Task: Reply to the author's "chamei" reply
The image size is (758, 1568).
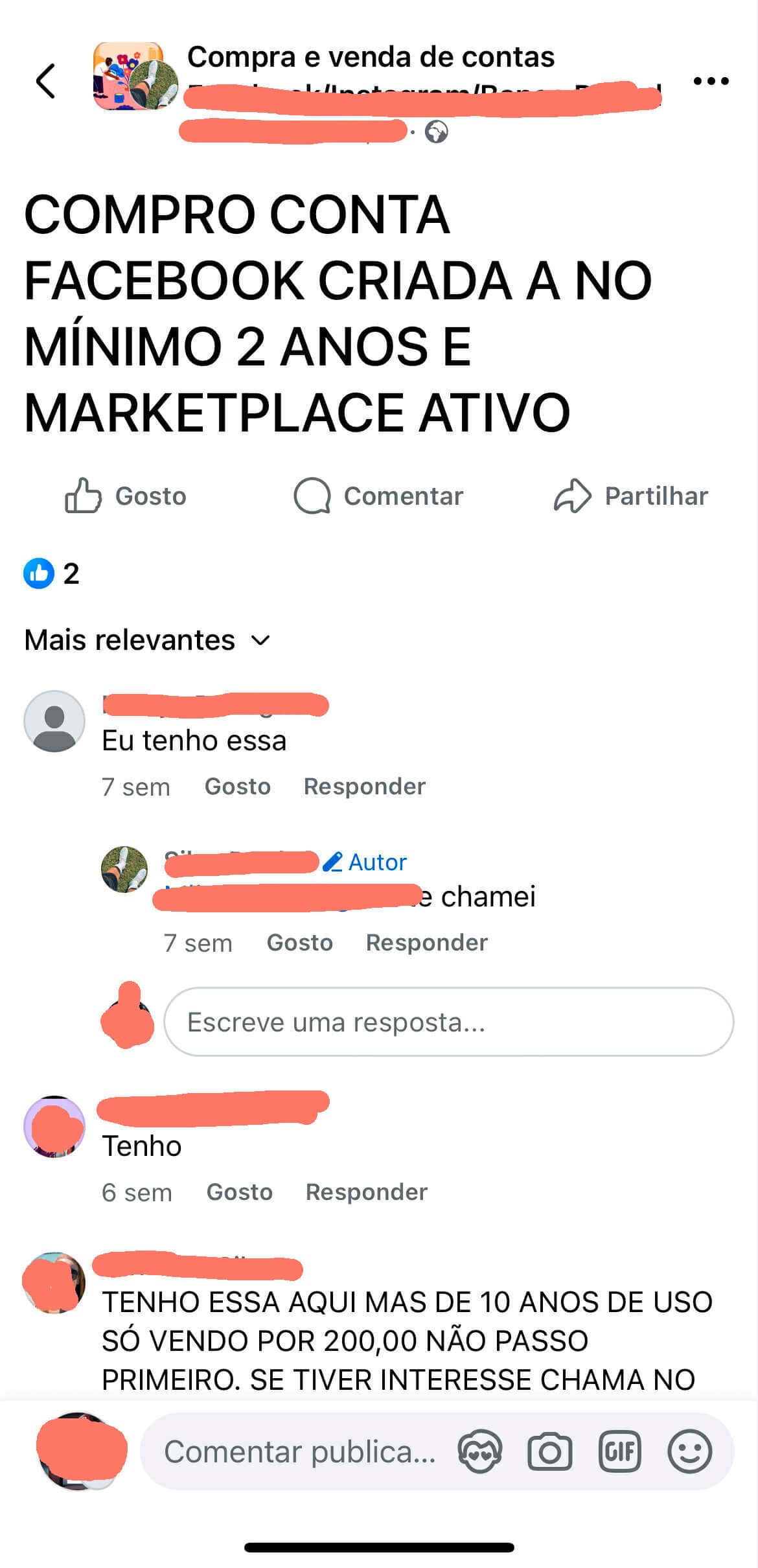Action: [426, 942]
